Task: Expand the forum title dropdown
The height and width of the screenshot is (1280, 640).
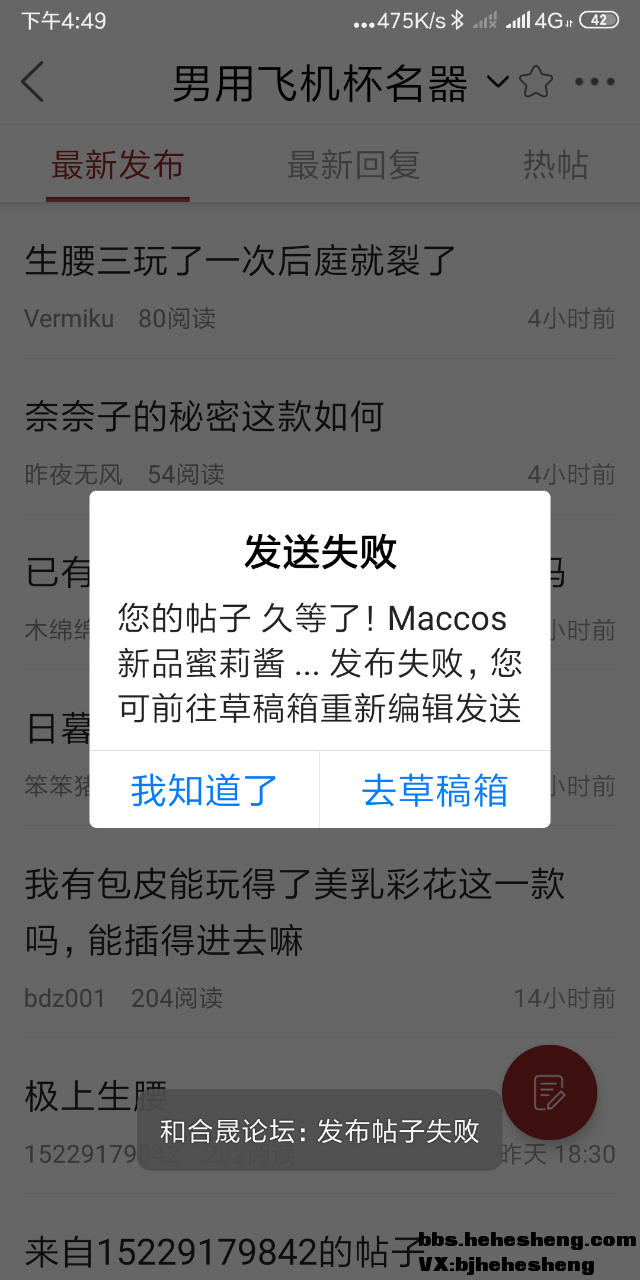Action: 497,82
